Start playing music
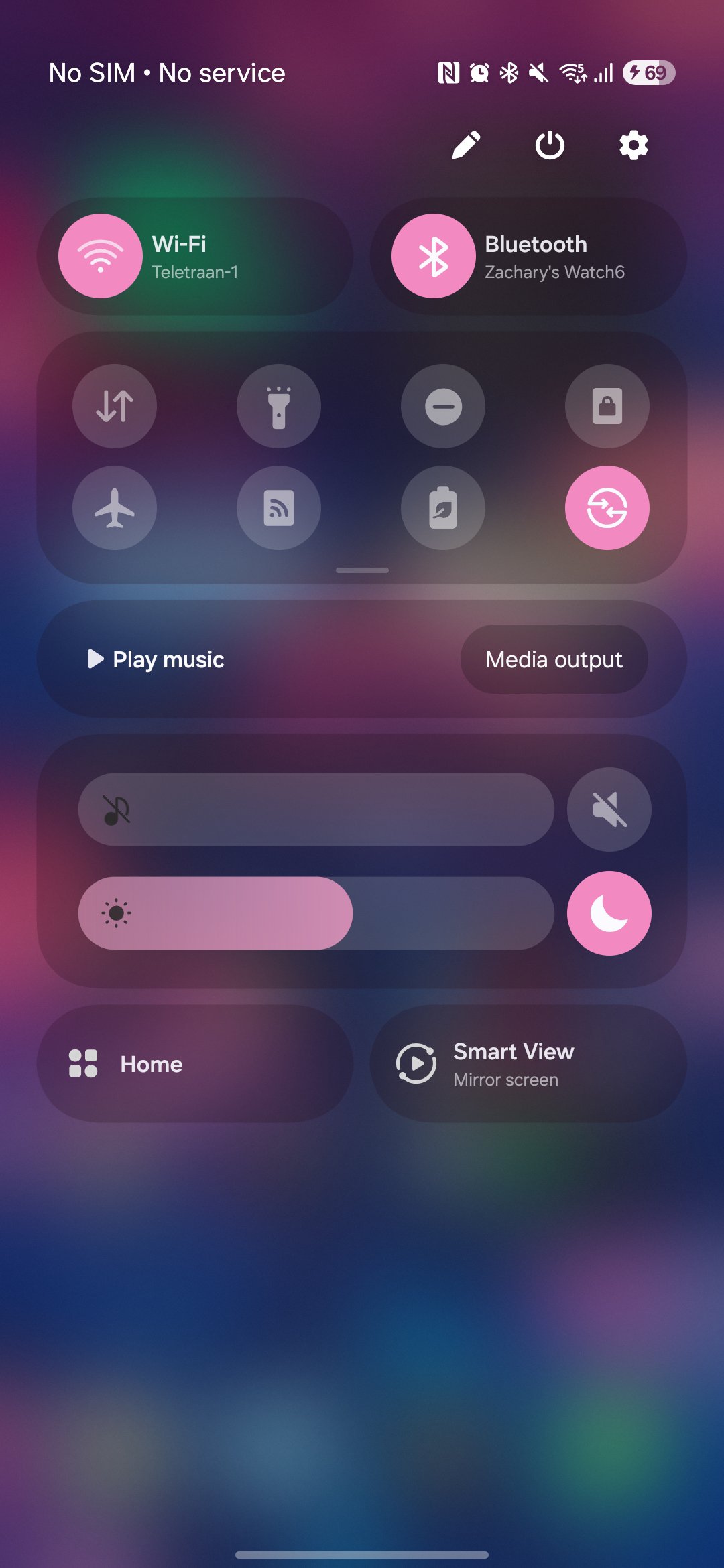The image size is (724, 1568). tap(157, 659)
